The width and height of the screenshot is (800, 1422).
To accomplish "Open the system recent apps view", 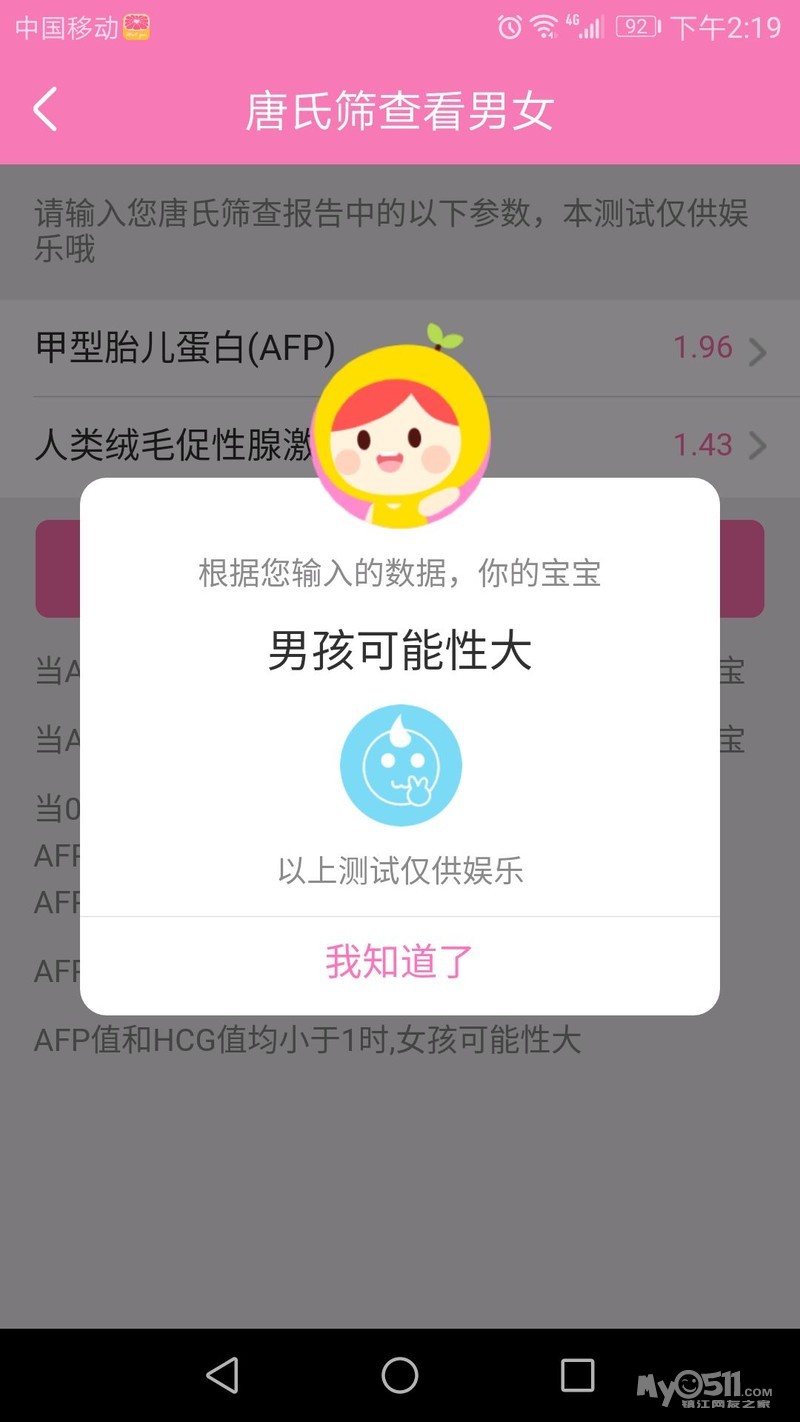I will click(577, 1375).
